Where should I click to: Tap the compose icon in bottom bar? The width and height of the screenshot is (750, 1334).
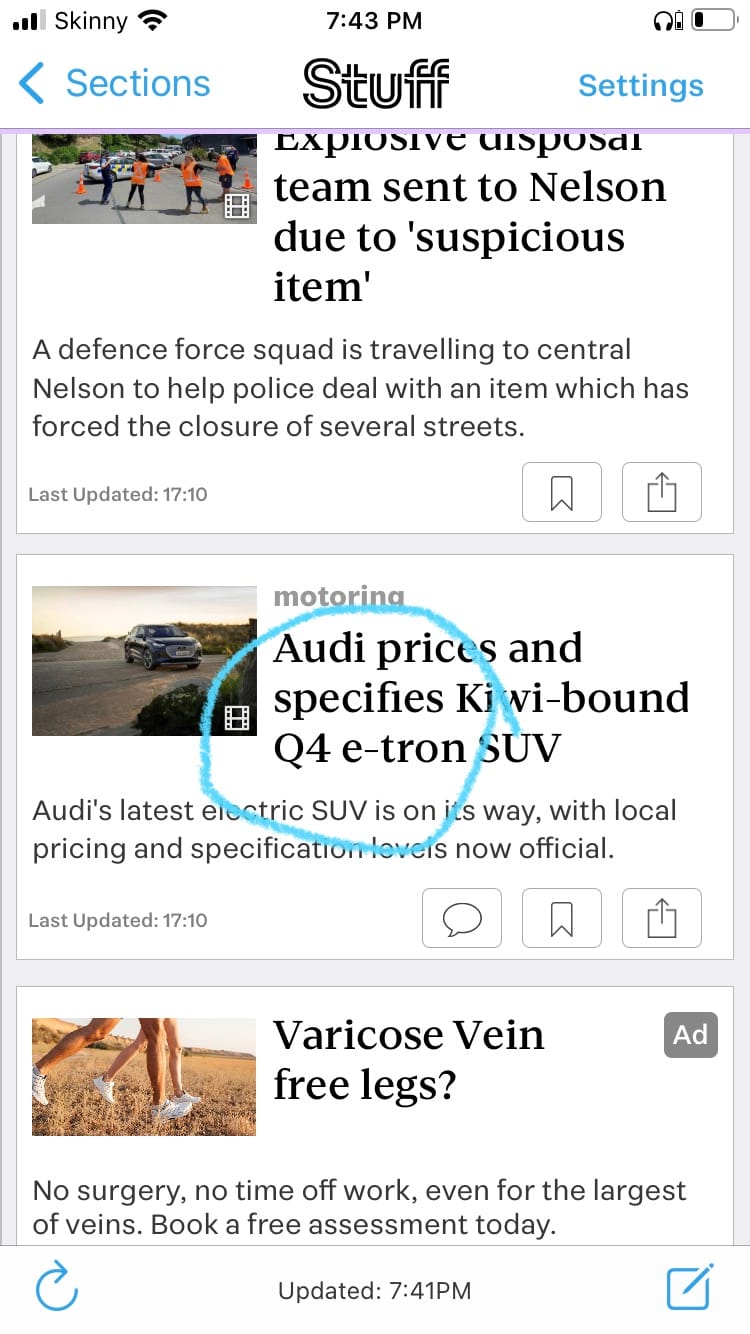point(690,1289)
